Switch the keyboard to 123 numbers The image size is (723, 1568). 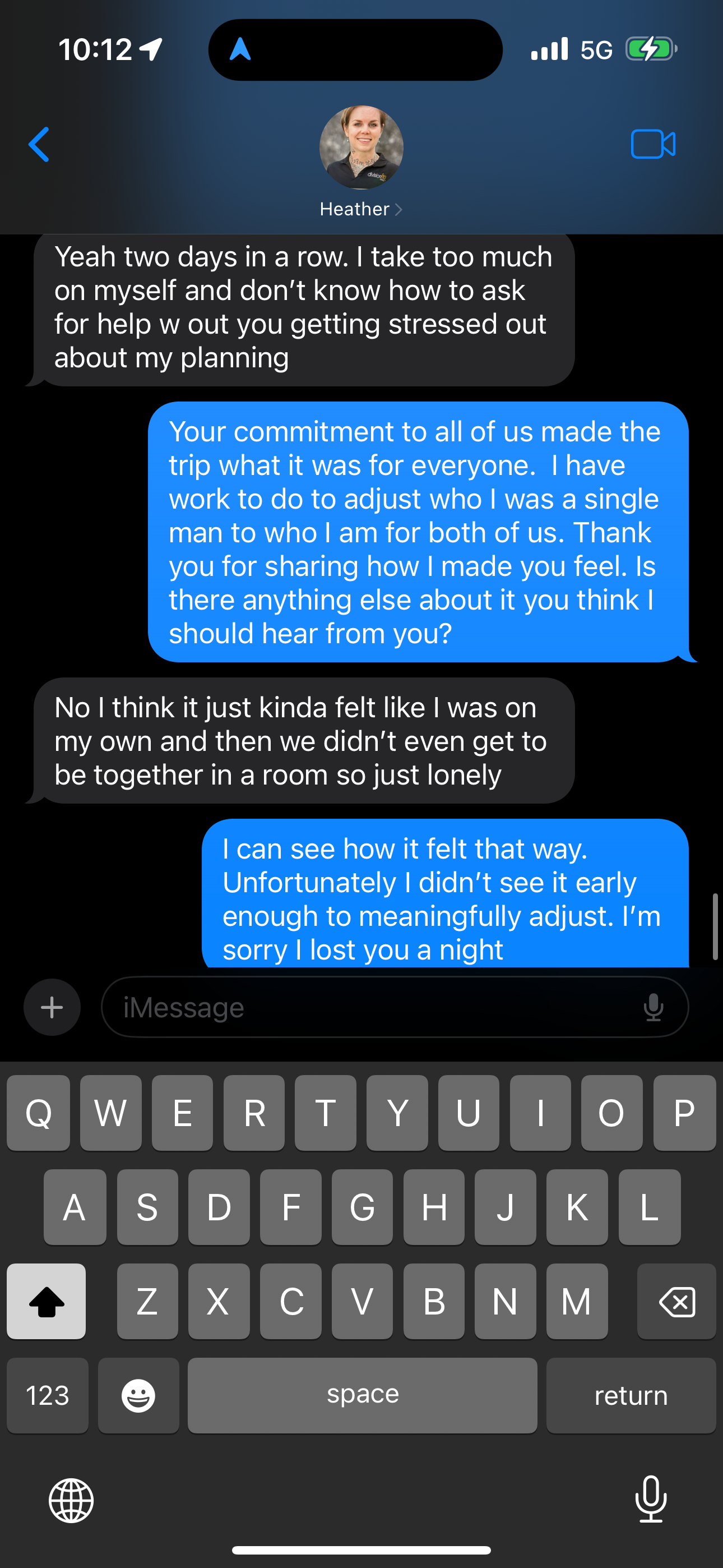click(x=48, y=1395)
